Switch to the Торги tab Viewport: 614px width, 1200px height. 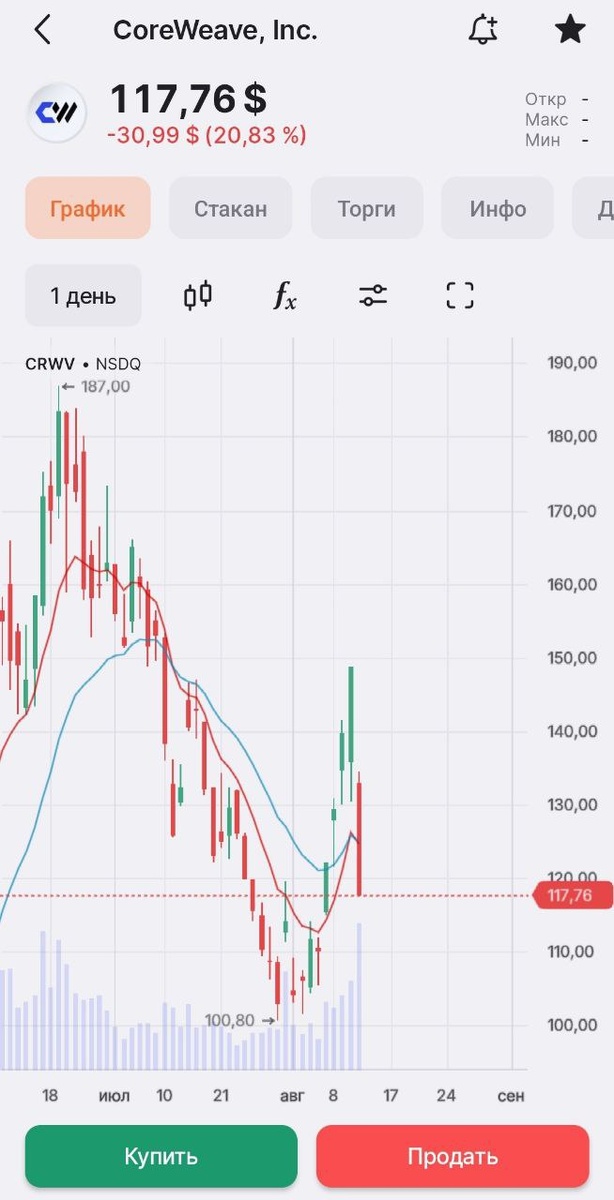pyautogui.click(x=366, y=208)
